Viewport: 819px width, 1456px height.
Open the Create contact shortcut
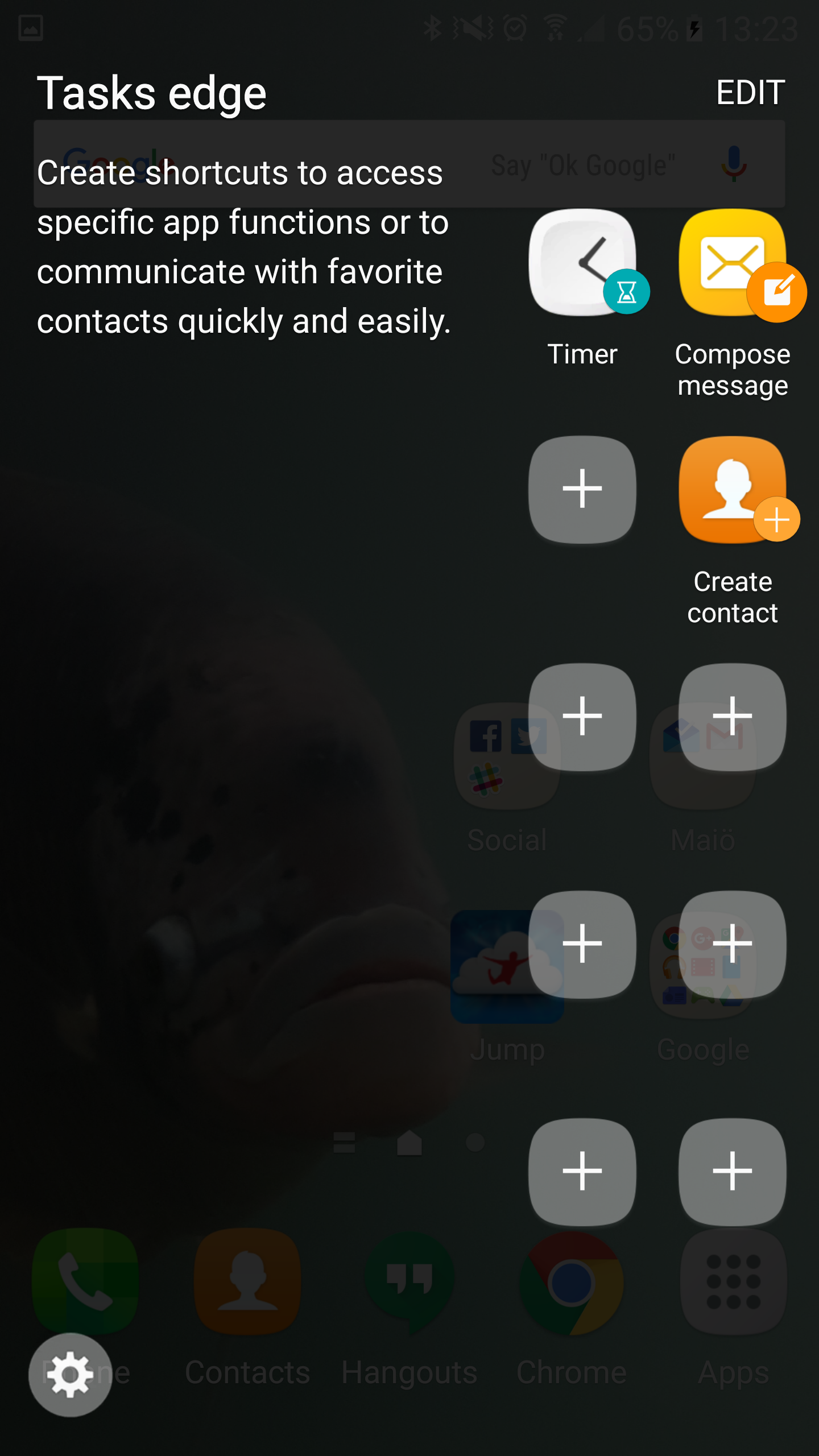pos(733,490)
